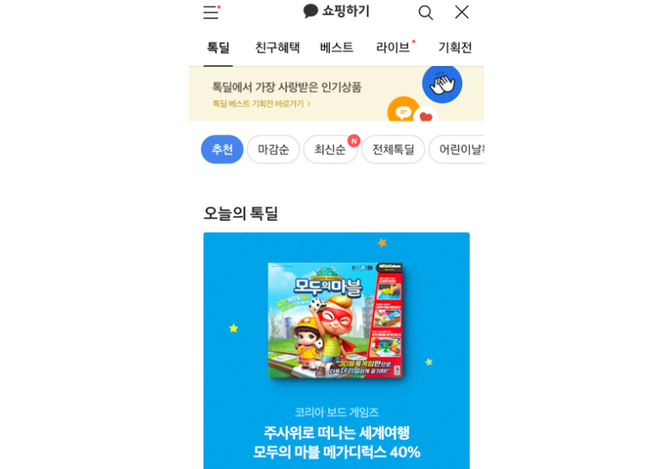This screenshot has width=670, height=469.
Task: Switch to the 친구혜택 tab
Action: click(277, 47)
